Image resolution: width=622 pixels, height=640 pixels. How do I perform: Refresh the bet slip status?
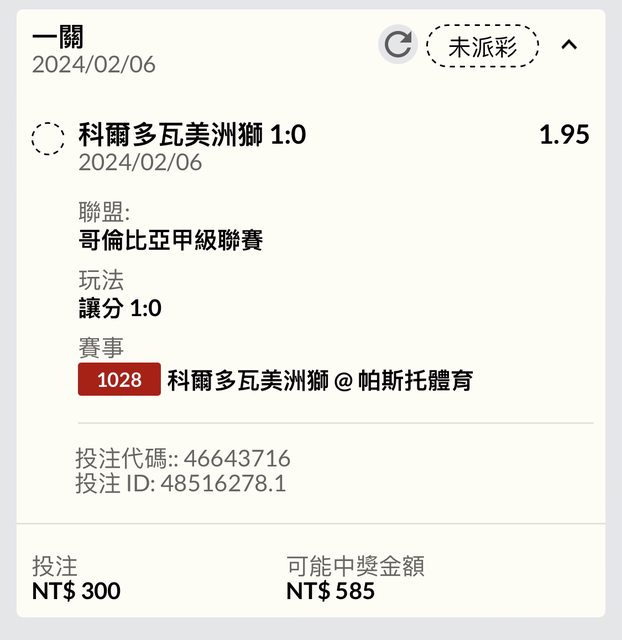398,45
